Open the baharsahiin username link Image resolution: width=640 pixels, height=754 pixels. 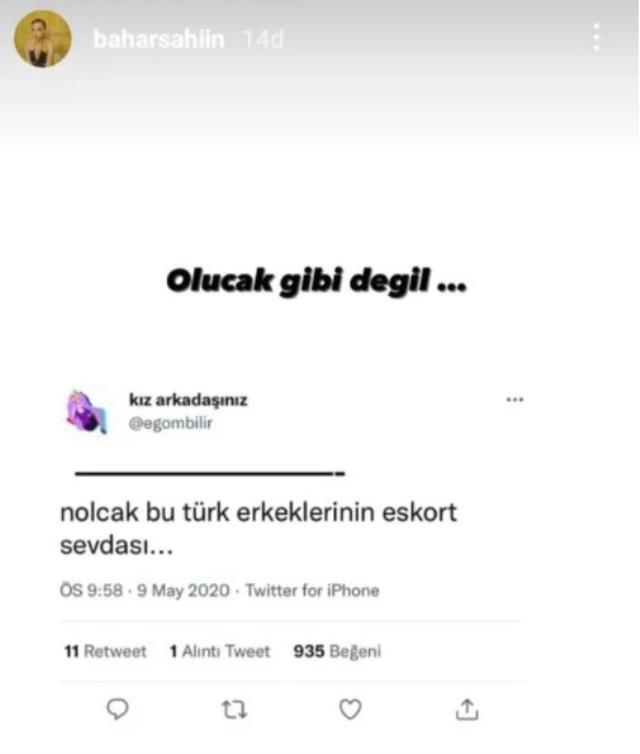pos(158,40)
